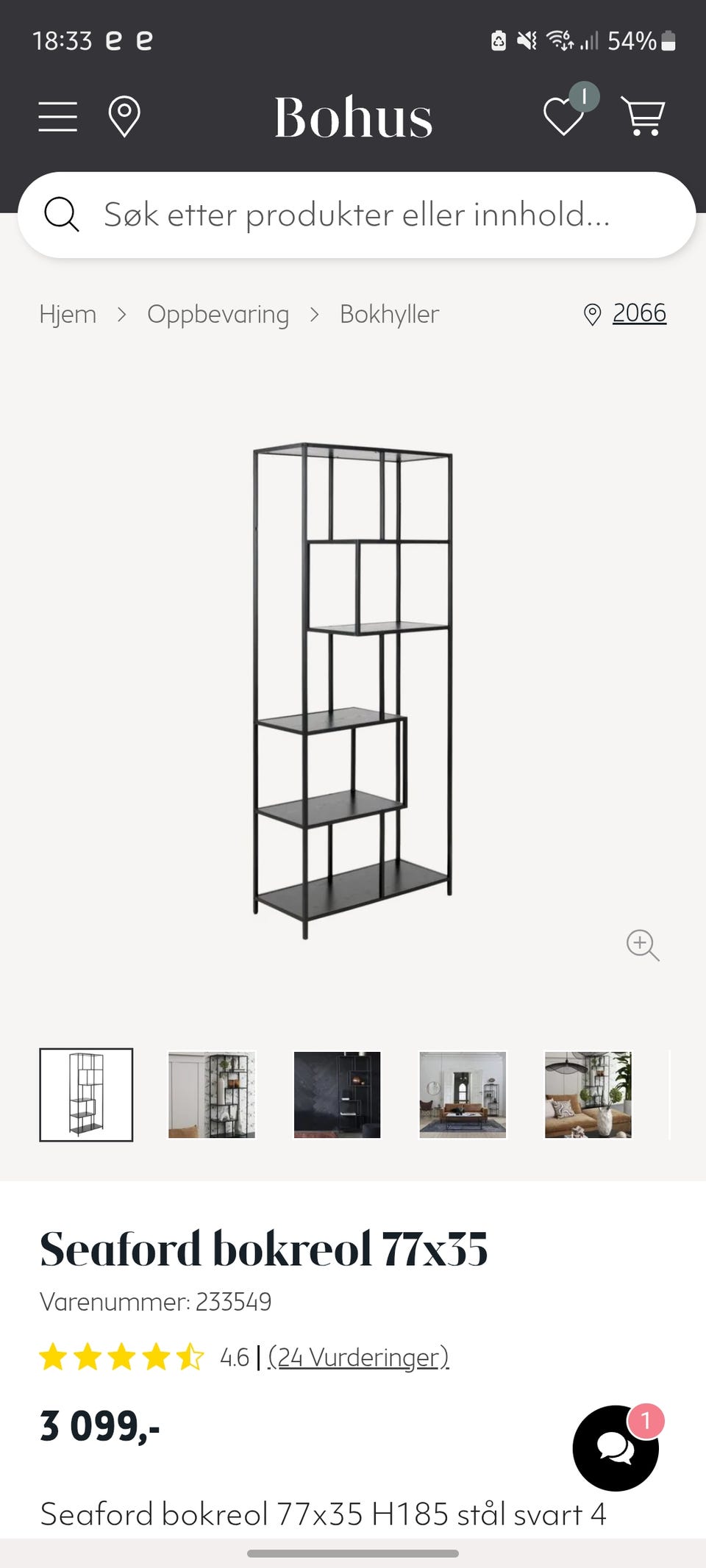The height and width of the screenshot is (1568, 706).
Task: Open the wishlist heart icon
Action: click(x=563, y=117)
